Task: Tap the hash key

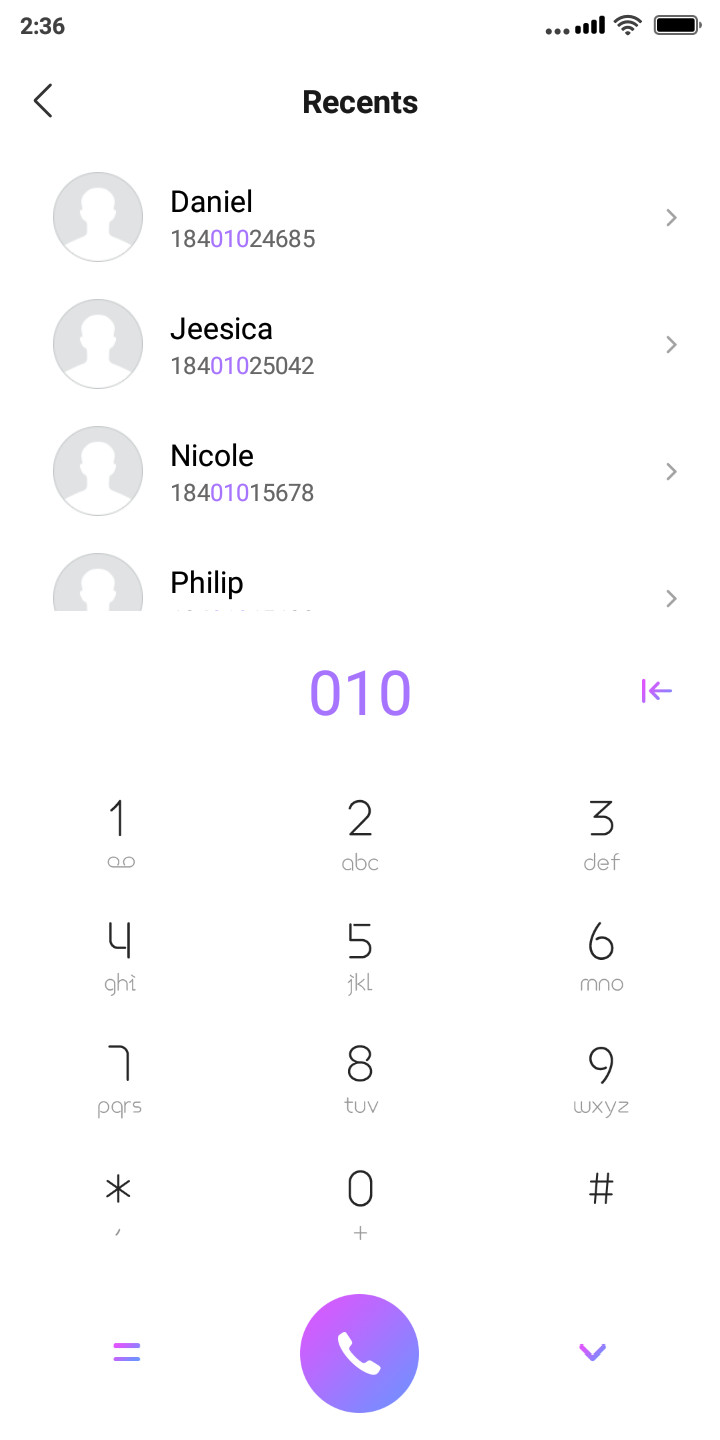Action: [601, 1190]
